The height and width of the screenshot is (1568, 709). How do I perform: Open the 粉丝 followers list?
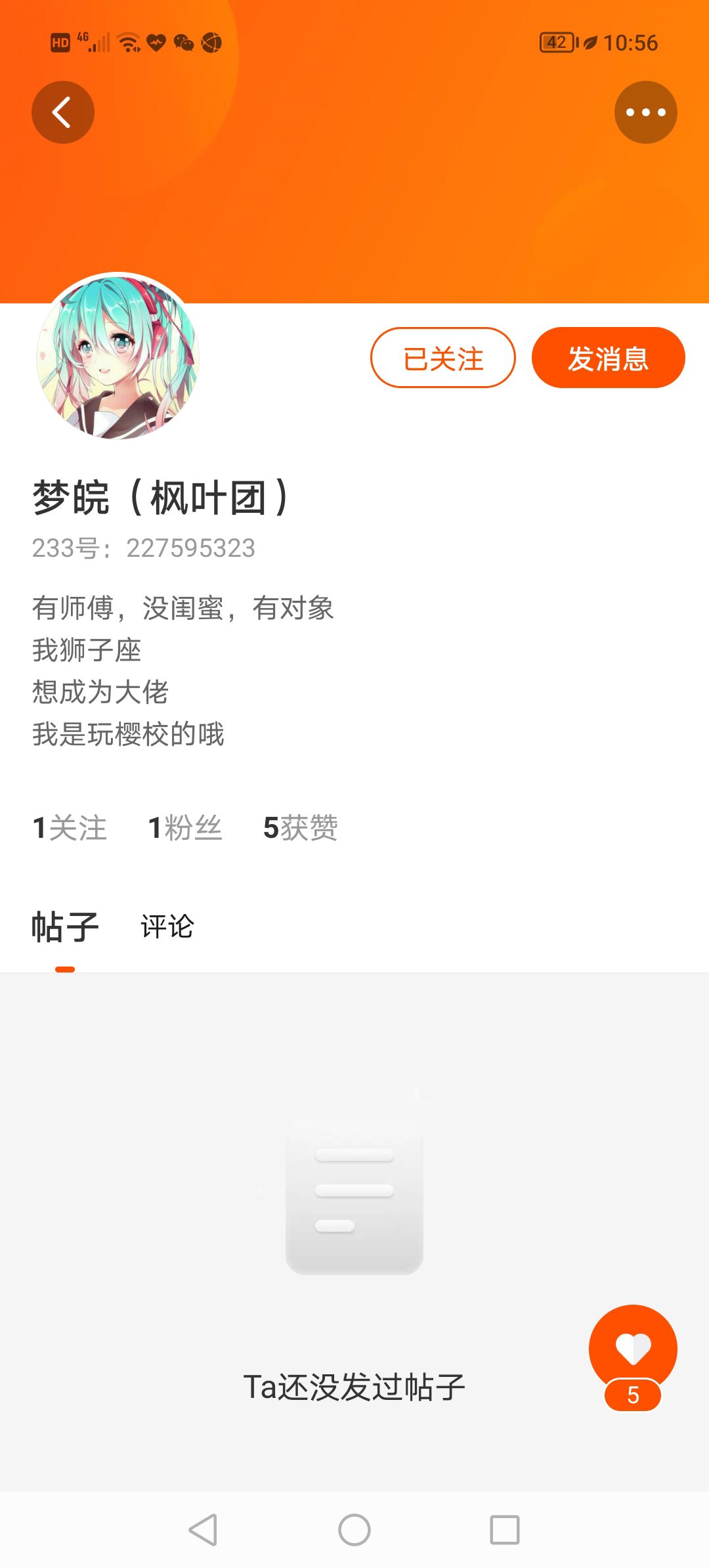click(x=185, y=828)
